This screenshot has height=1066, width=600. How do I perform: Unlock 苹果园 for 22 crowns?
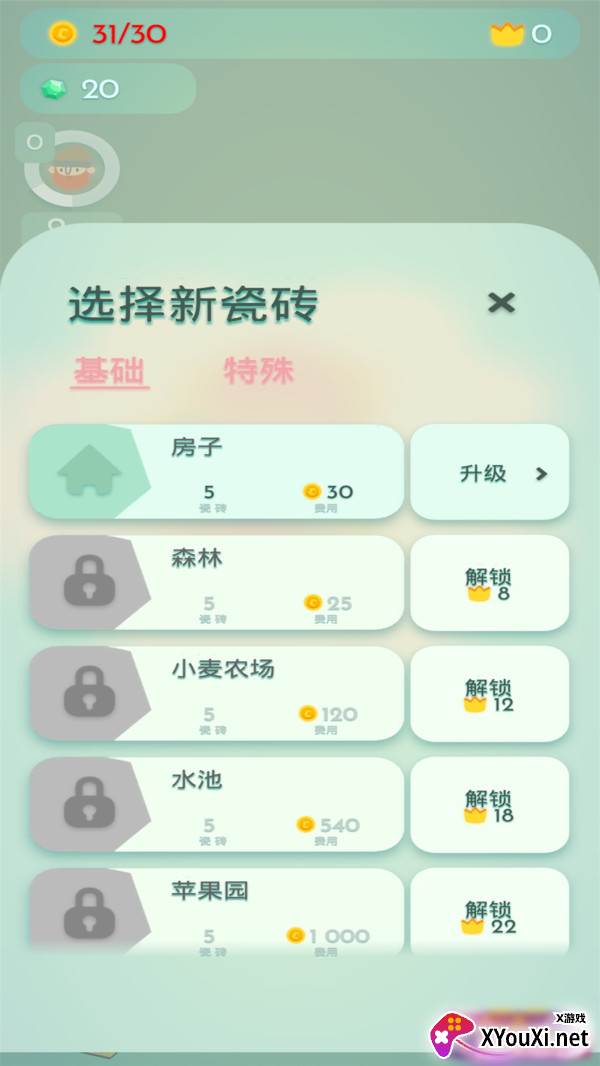[x=490, y=912]
